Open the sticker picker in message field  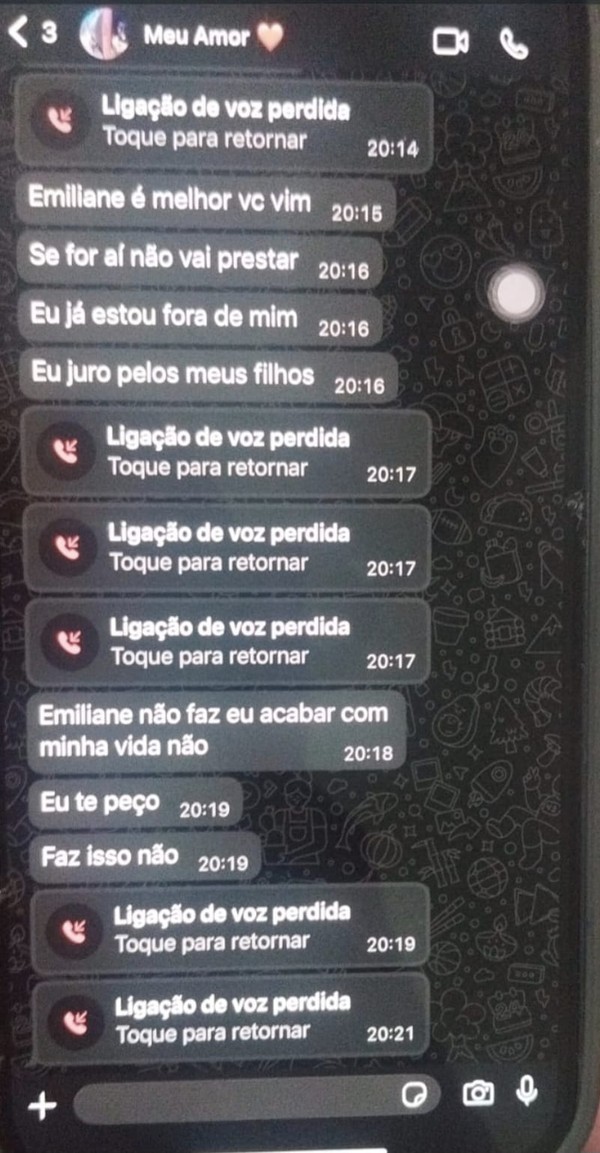tap(413, 1097)
